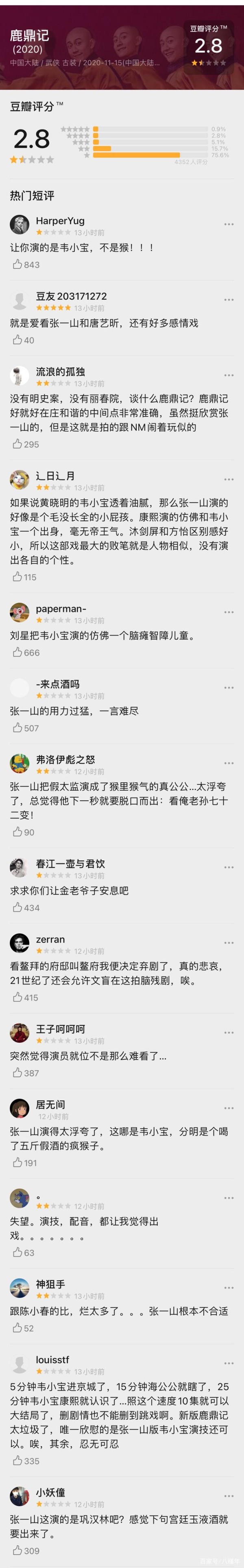Viewport: 244px width, 1568px height.
Task: Open more options on 小妖僮's review
Action: [x=228, y=1496]
